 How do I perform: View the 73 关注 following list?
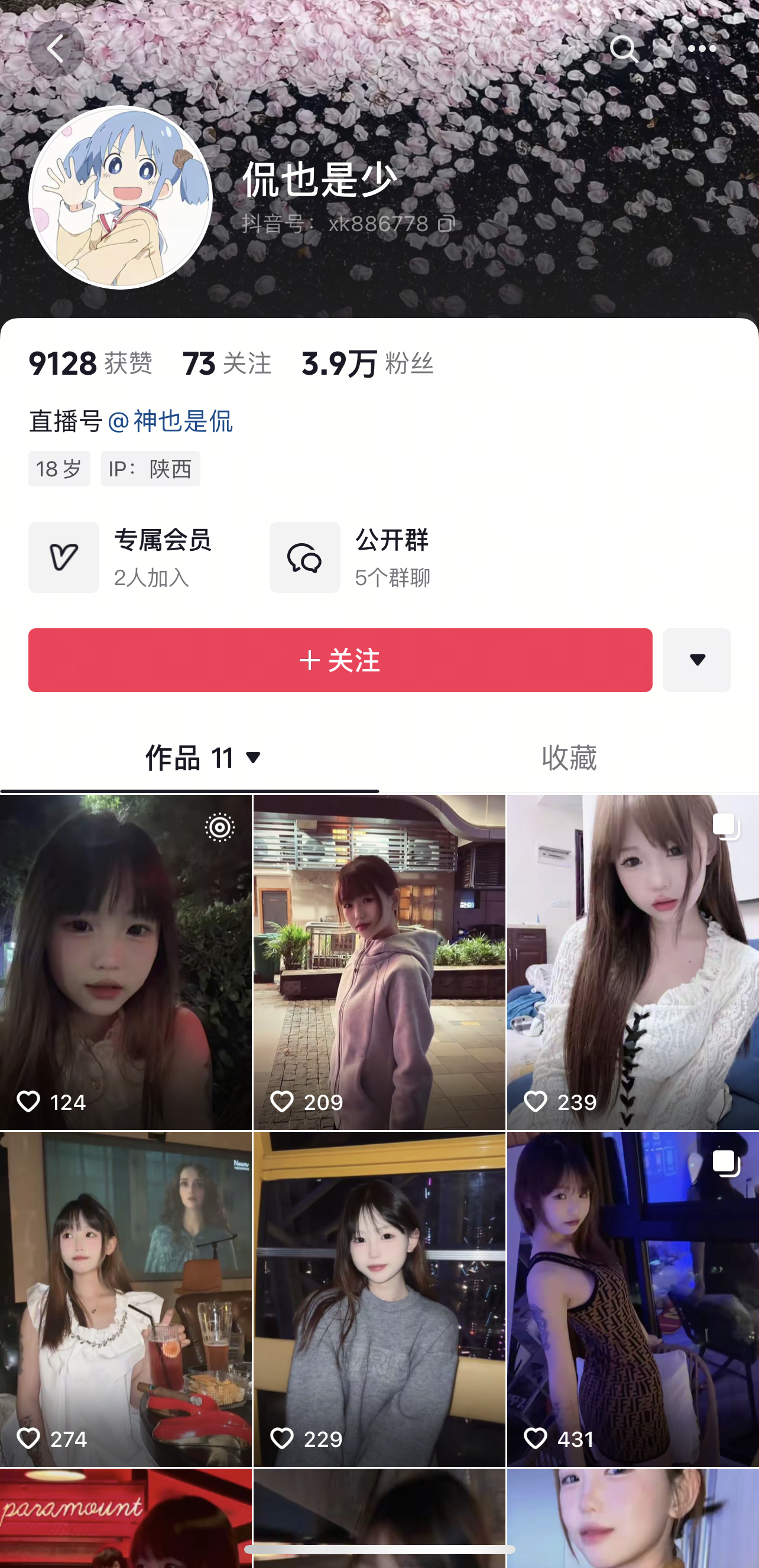tap(226, 363)
